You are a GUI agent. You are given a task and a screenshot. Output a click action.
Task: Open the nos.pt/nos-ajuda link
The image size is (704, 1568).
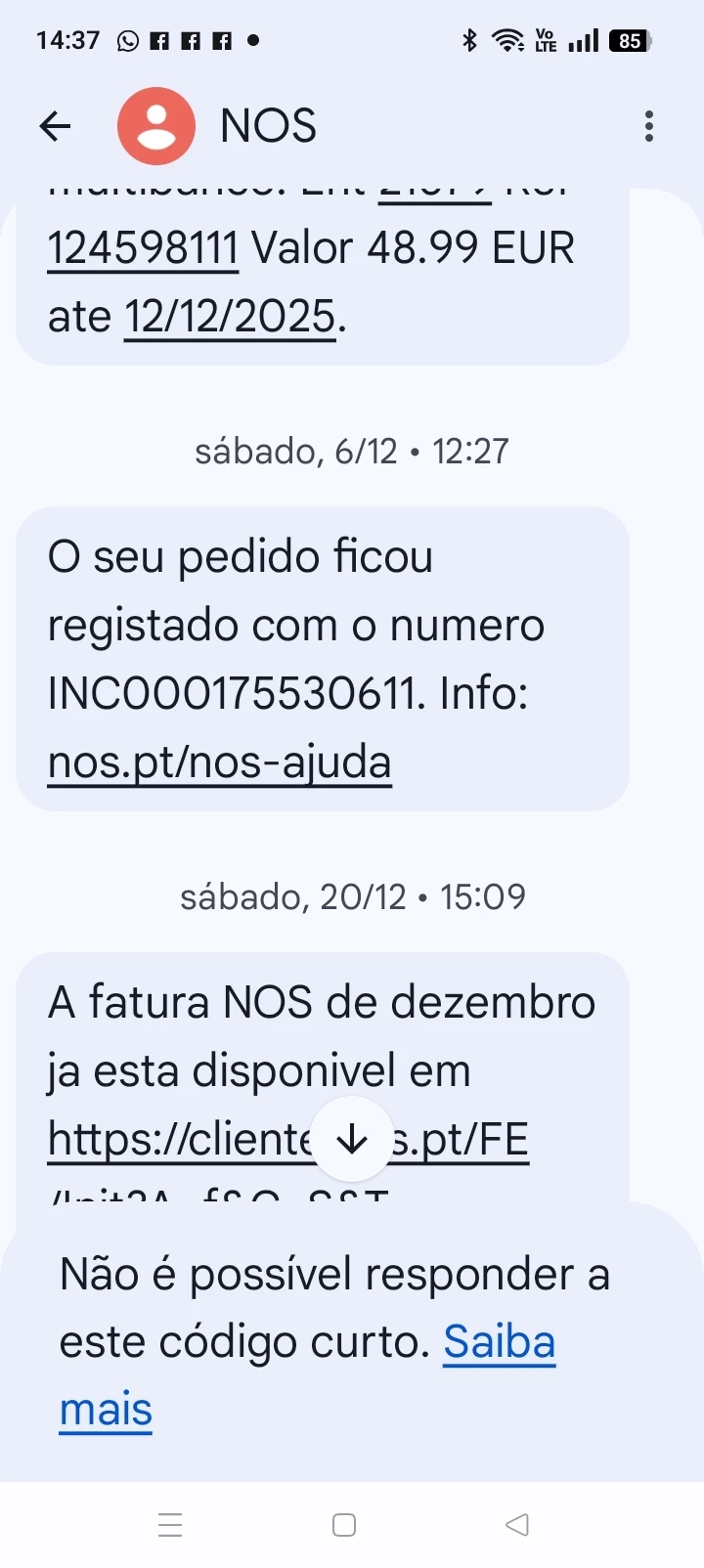tap(220, 762)
